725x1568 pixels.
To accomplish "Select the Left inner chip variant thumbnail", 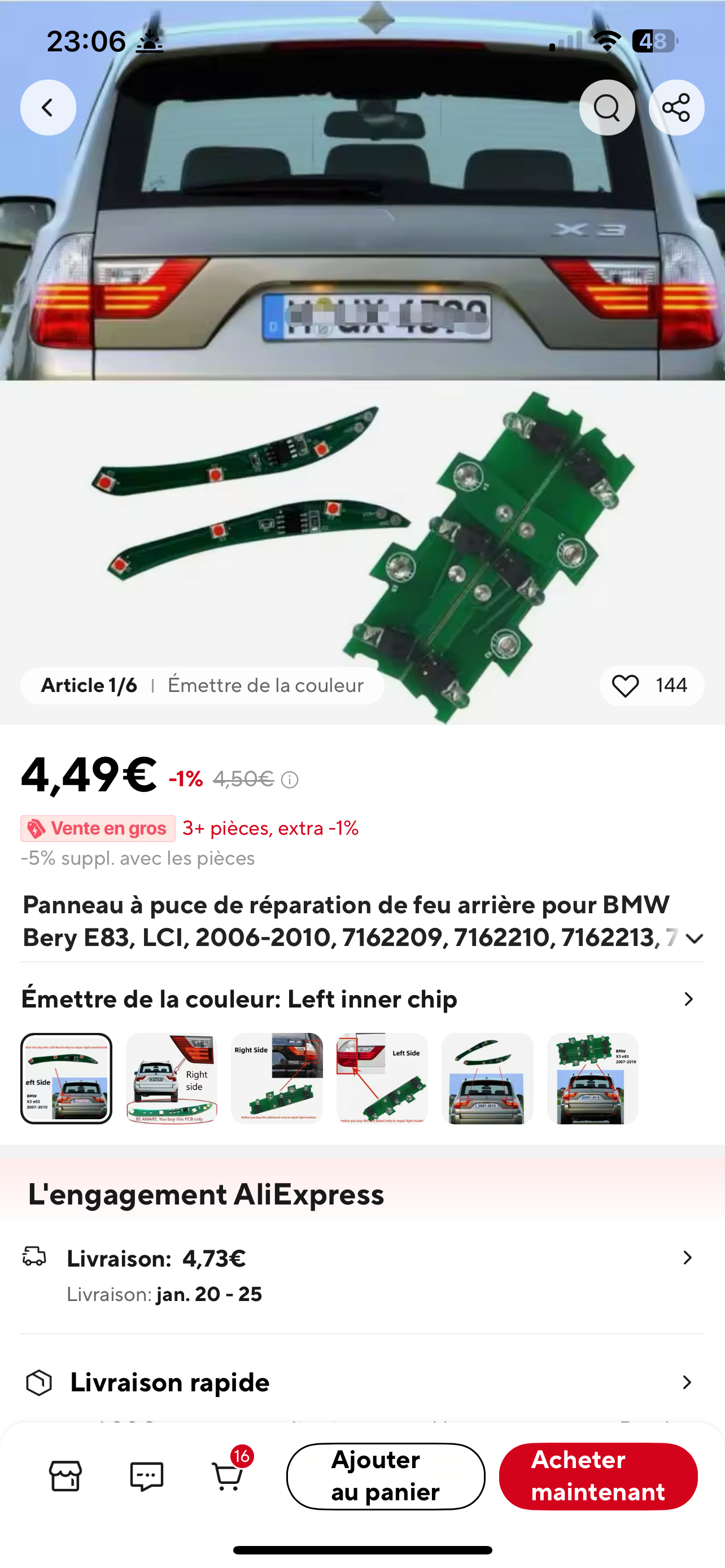I will pyautogui.click(x=67, y=1078).
